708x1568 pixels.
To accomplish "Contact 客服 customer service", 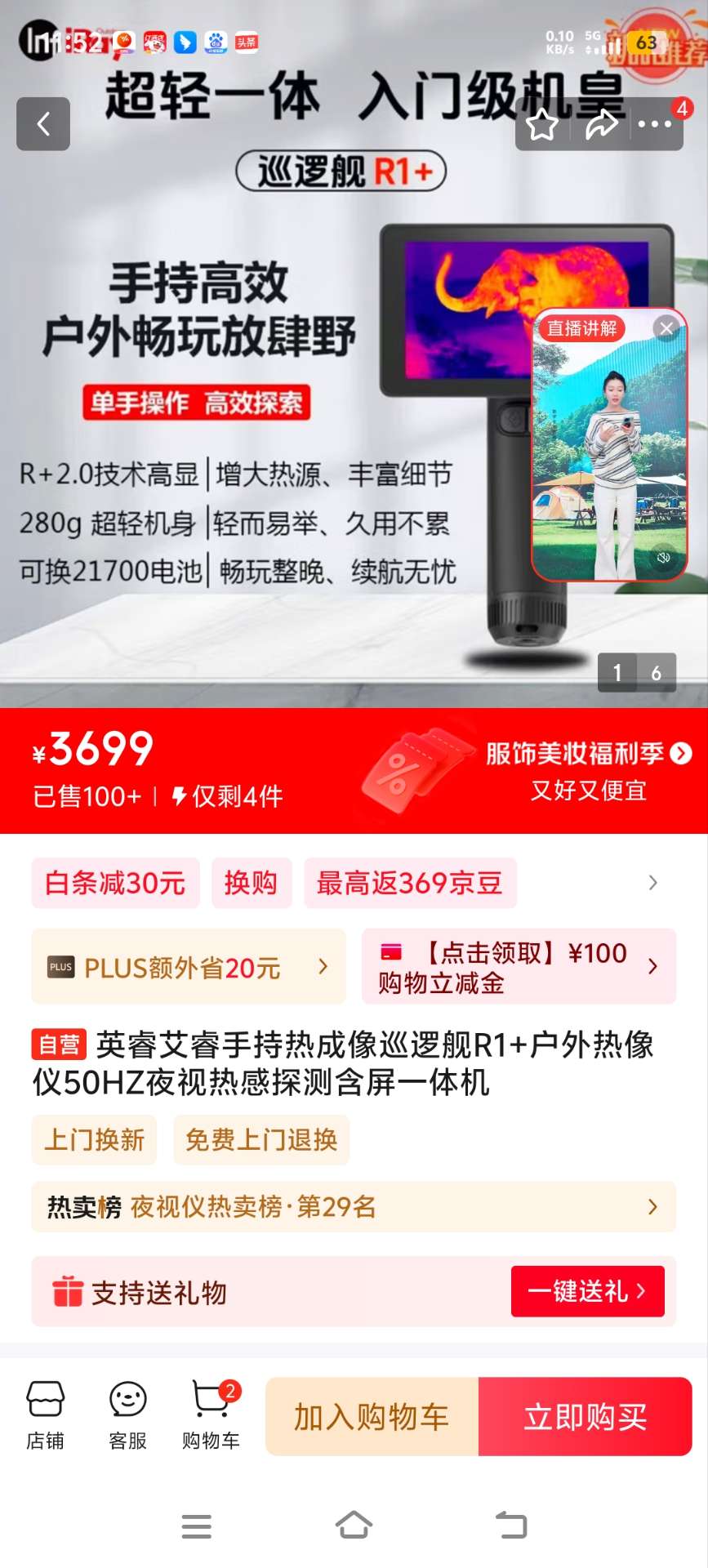I will tap(128, 1415).
